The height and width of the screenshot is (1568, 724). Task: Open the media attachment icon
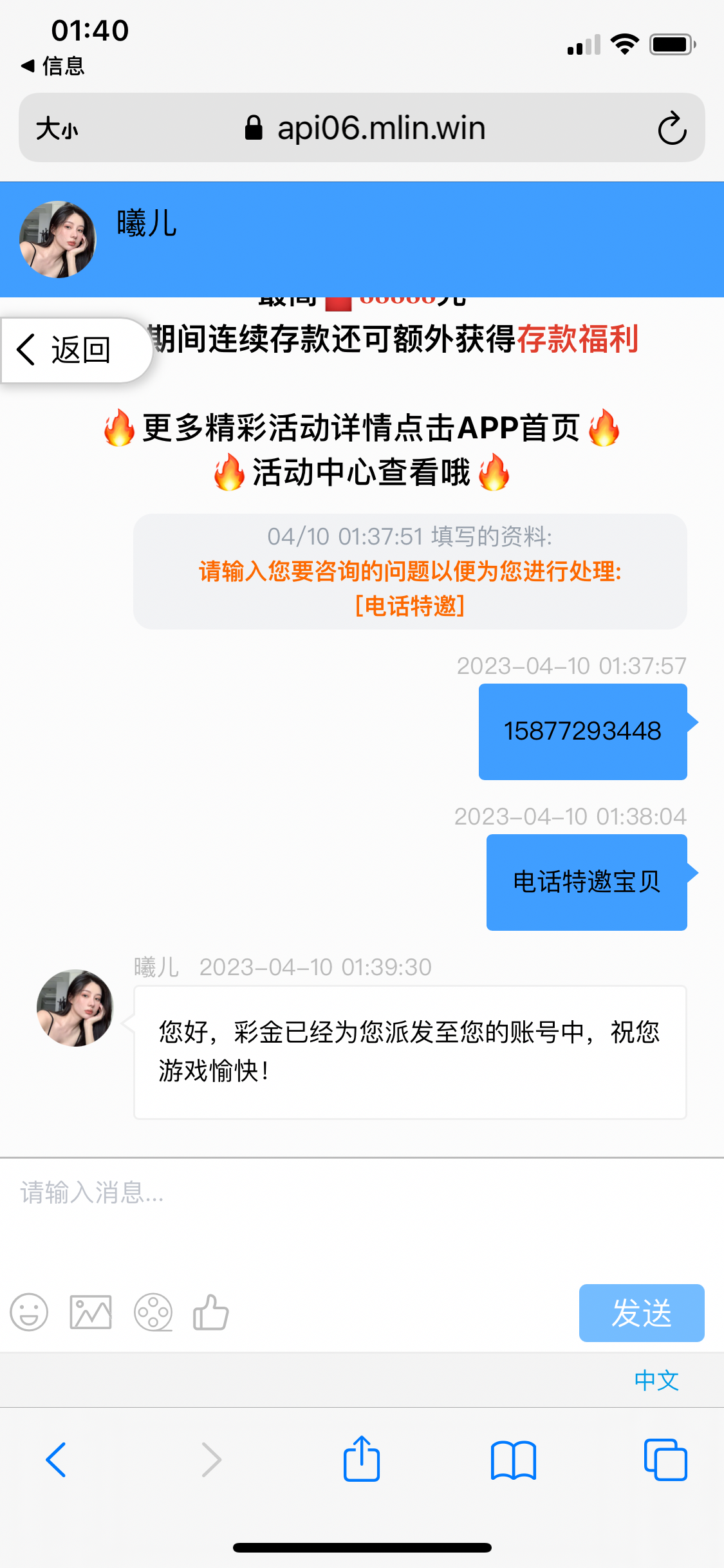(x=152, y=1313)
